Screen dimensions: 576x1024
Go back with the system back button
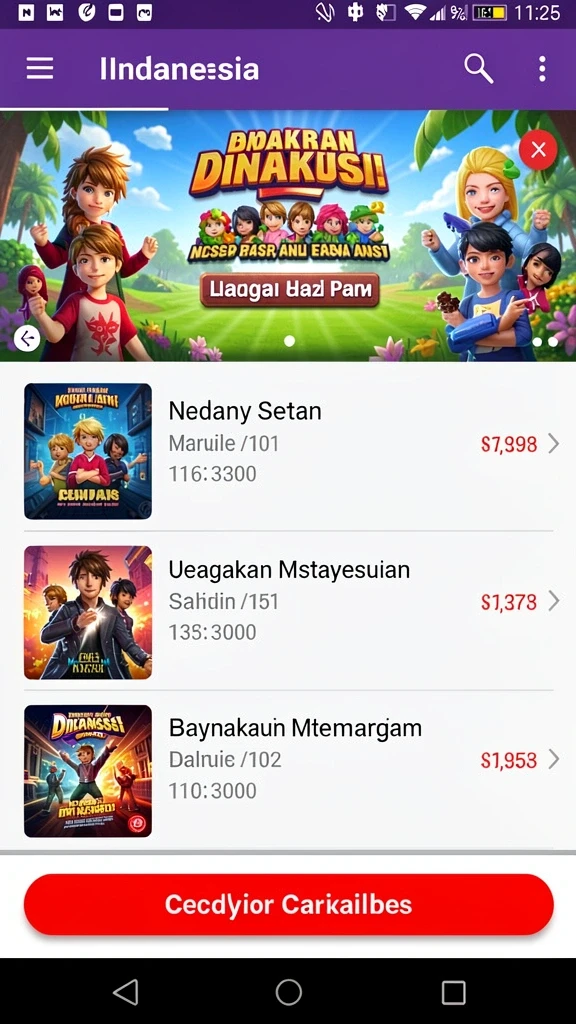click(x=125, y=992)
